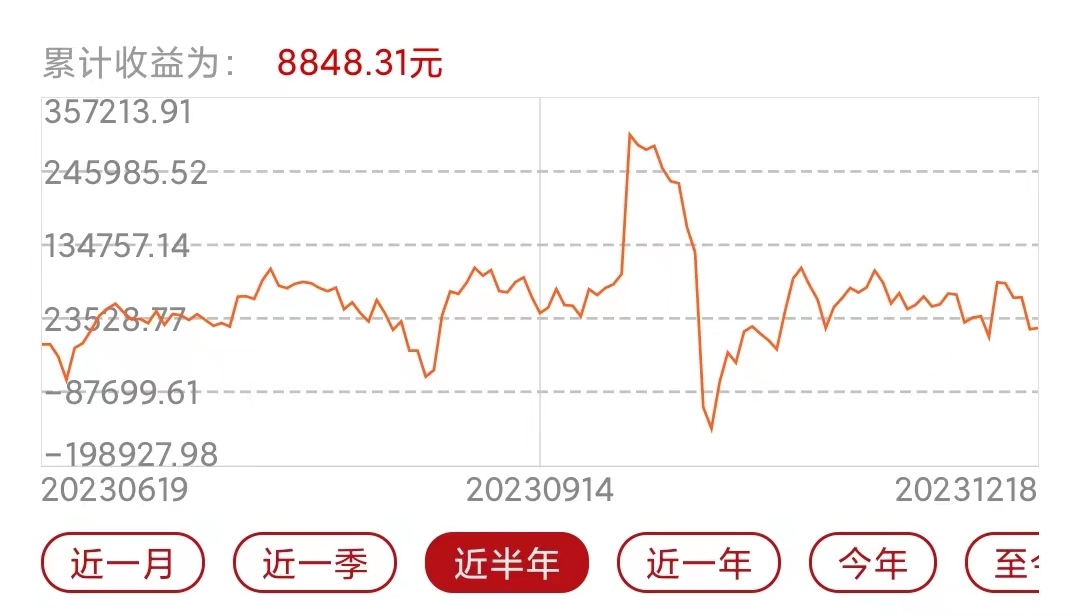Choose the partially visible 至今 chip
This screenshot has height=616, width=1080.
[1008, 563]
